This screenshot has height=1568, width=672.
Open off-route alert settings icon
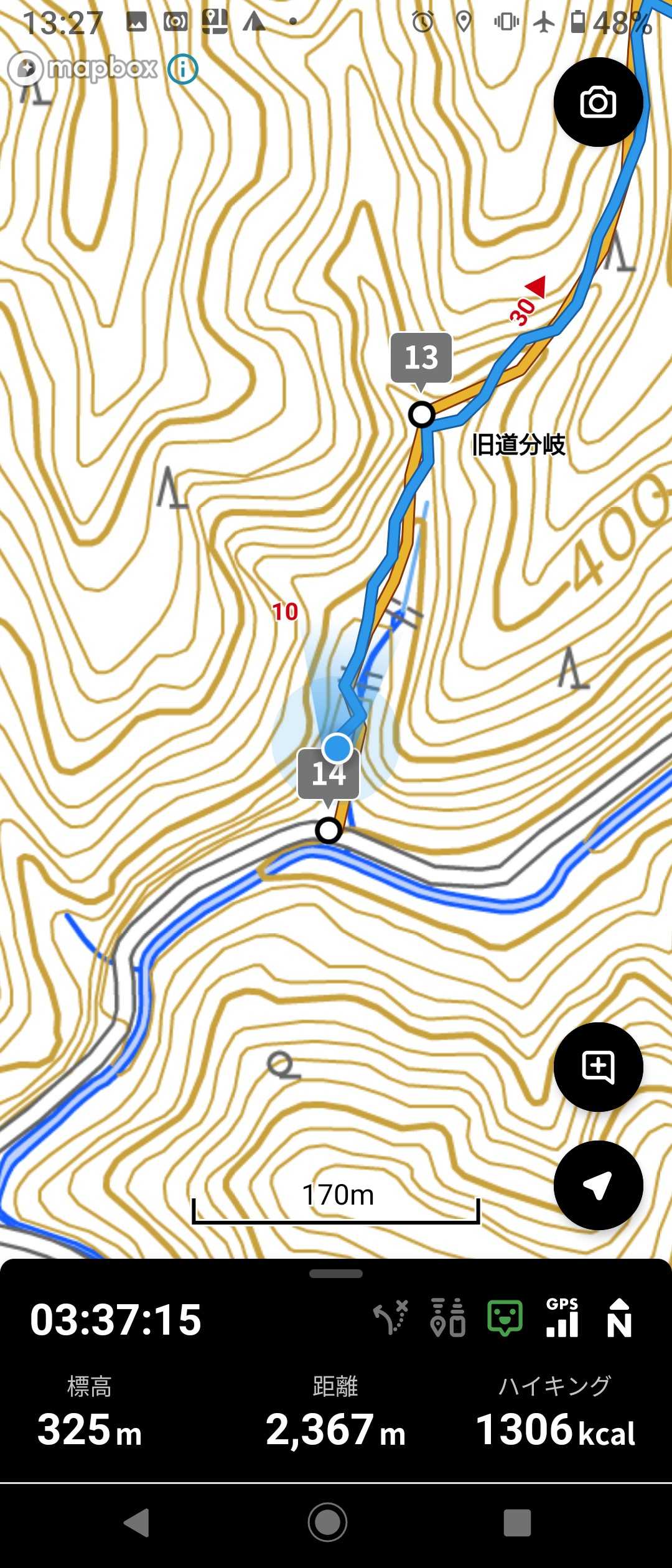[390, 1317]
